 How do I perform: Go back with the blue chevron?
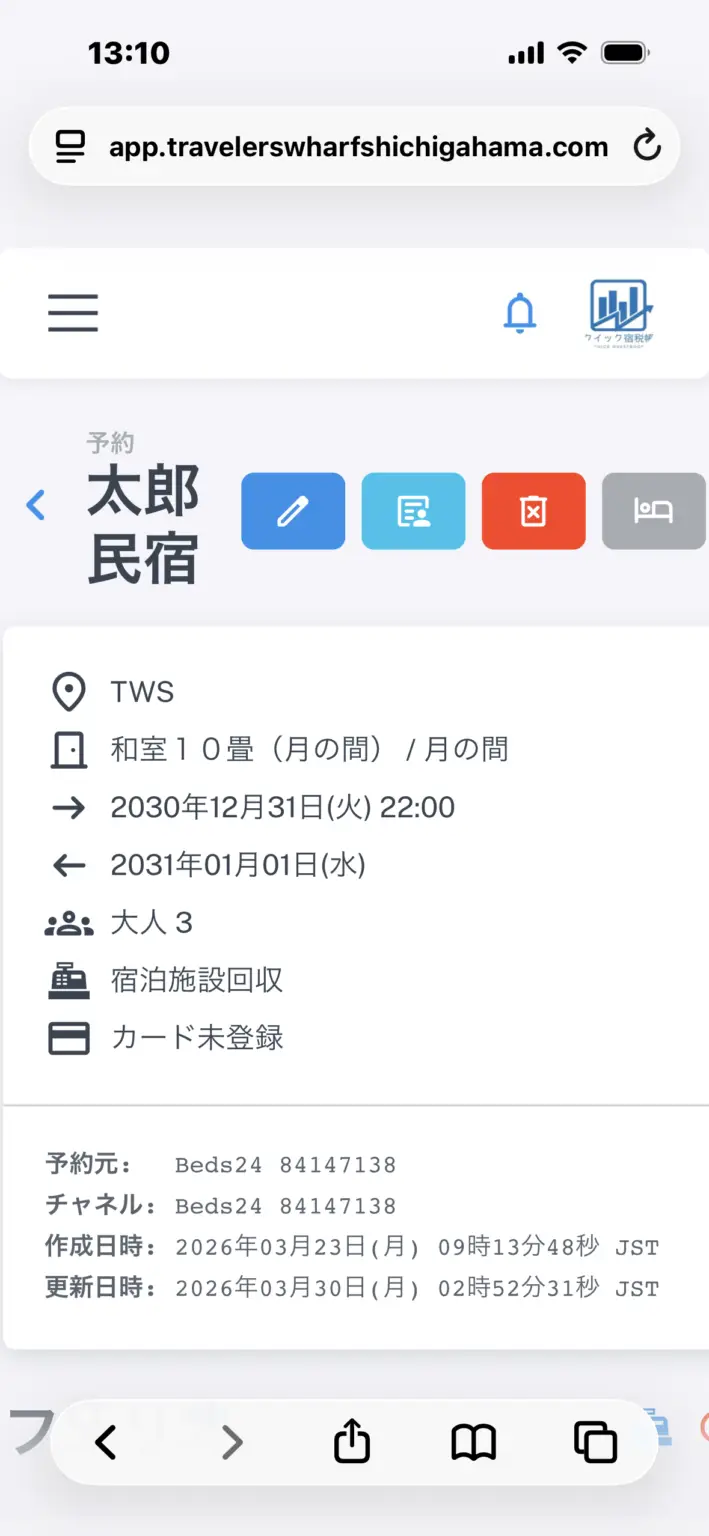pos(36,505)
